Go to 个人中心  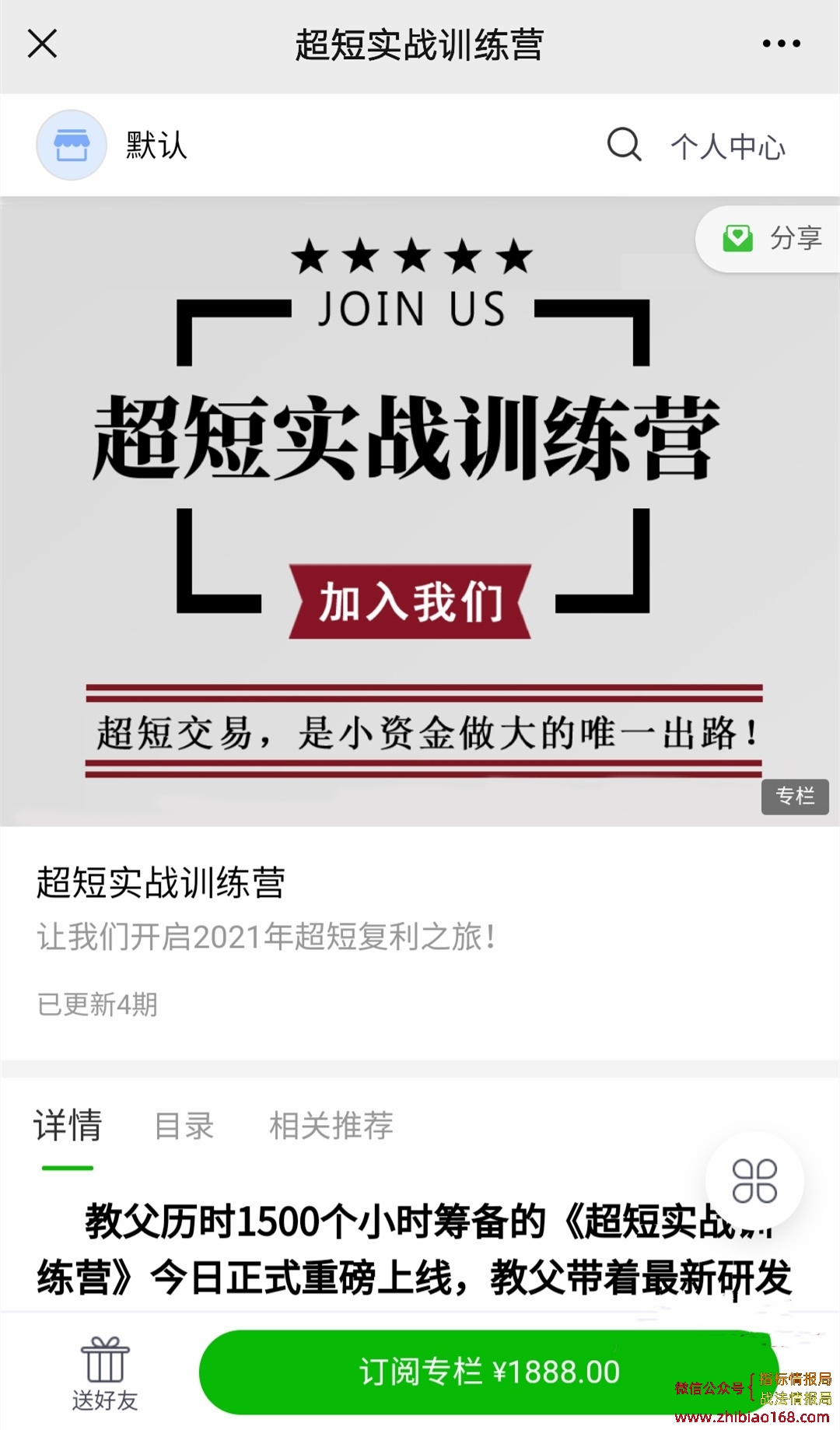(728, 146)
